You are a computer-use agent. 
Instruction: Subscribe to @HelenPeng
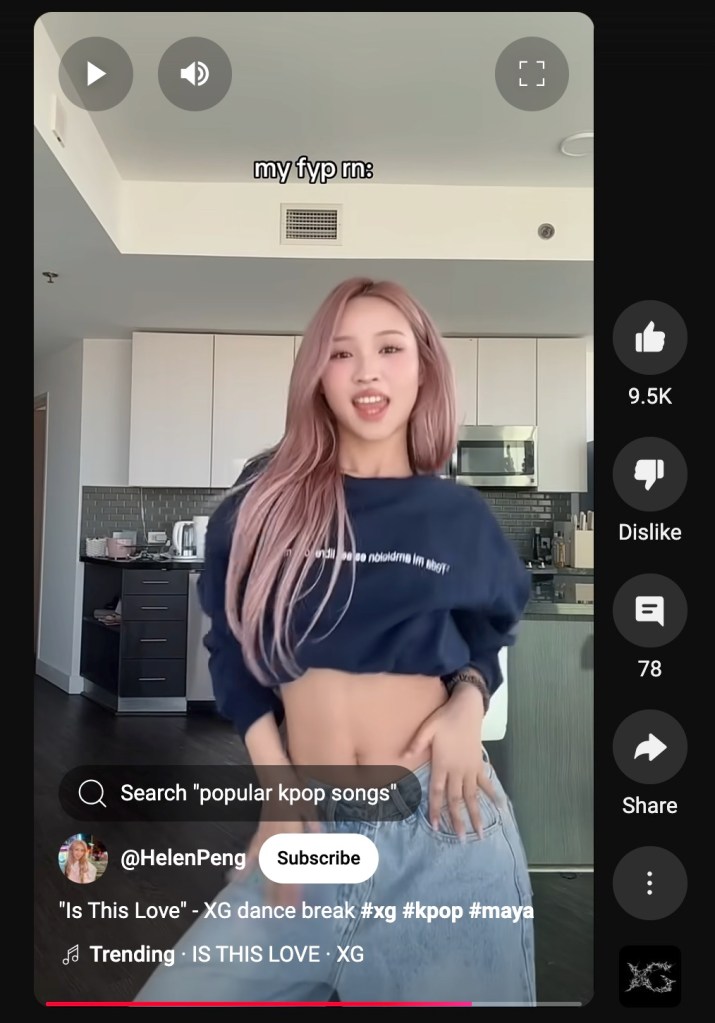pos(318,858)
